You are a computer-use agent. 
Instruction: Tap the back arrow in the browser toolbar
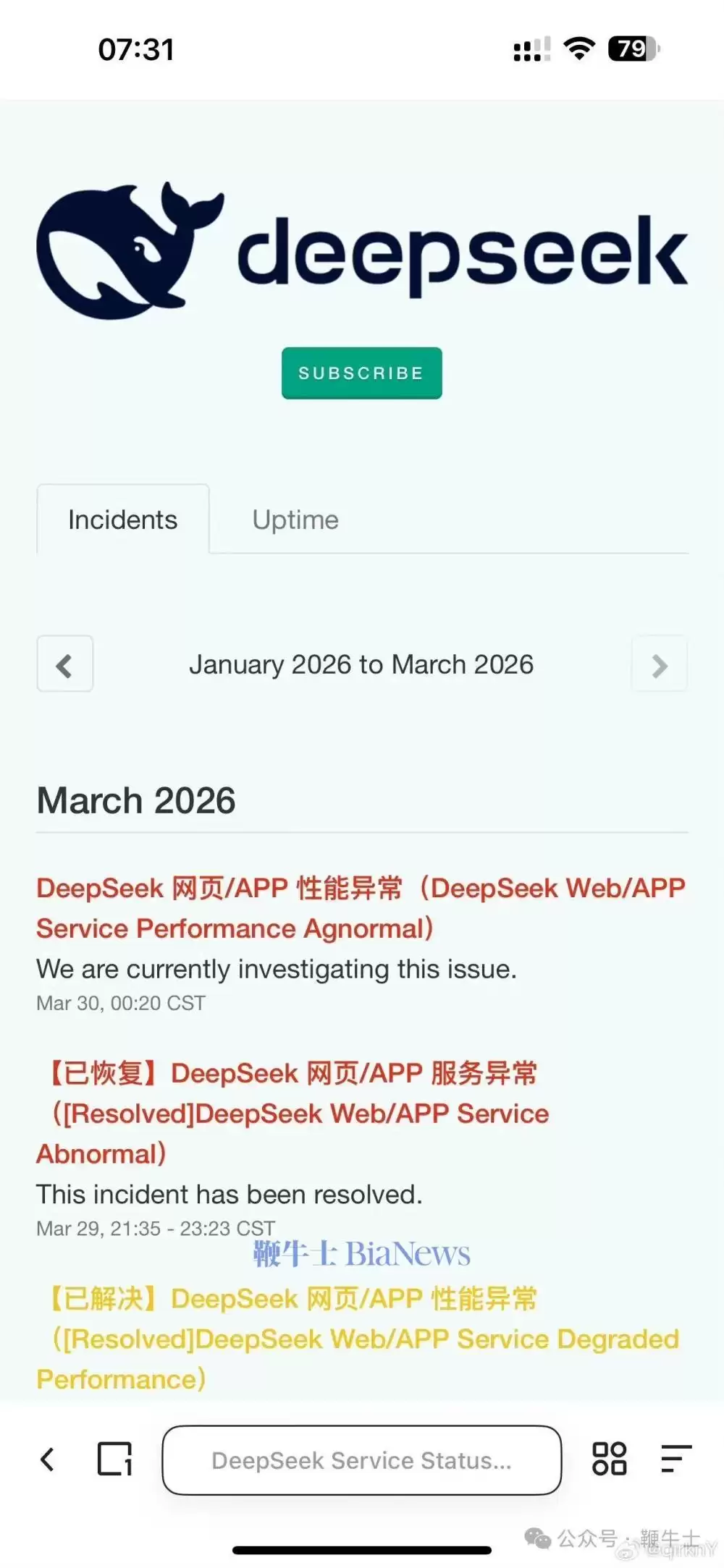click(48, 1459)
